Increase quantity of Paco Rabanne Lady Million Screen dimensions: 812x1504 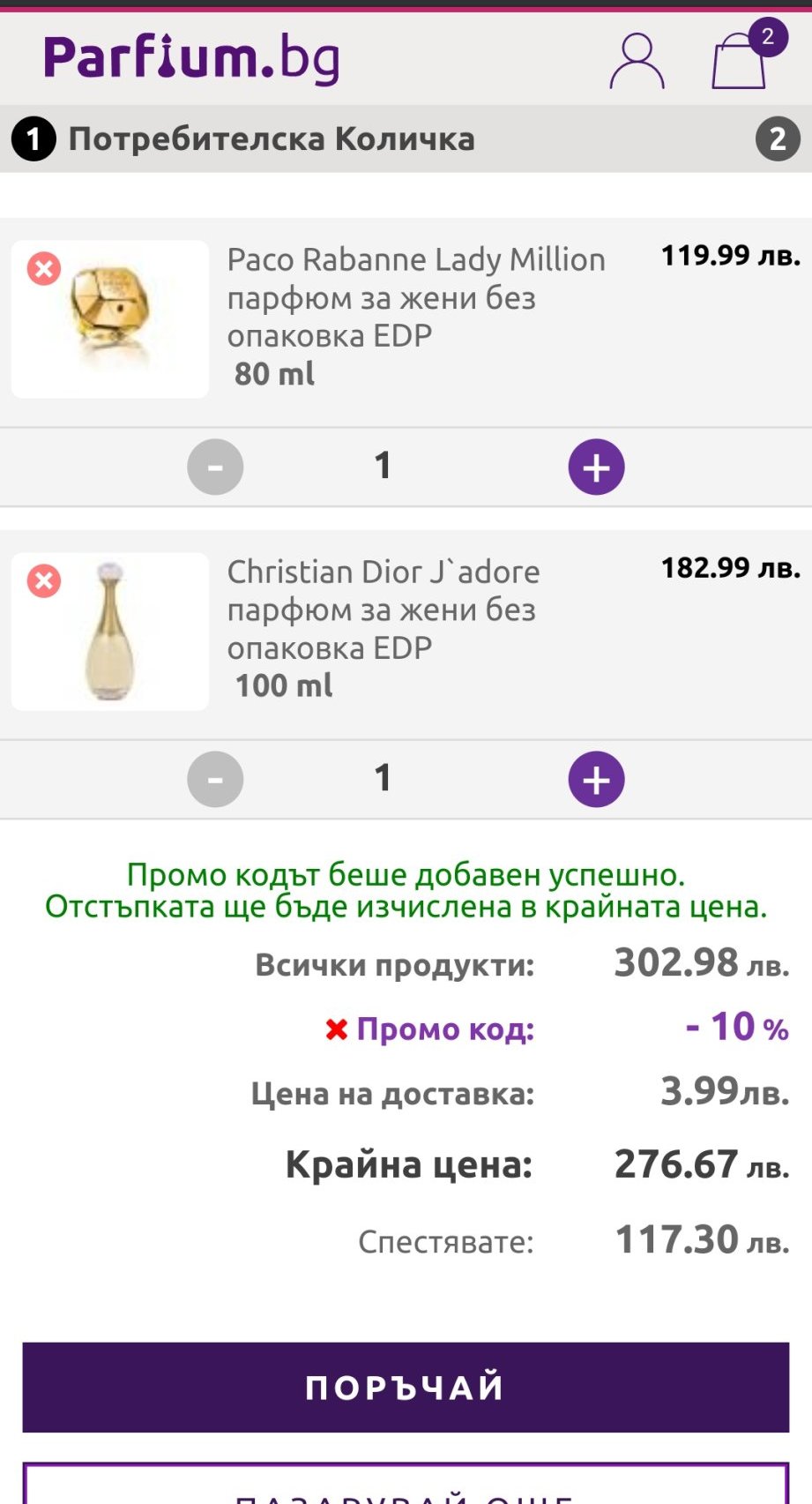[596, 467]
